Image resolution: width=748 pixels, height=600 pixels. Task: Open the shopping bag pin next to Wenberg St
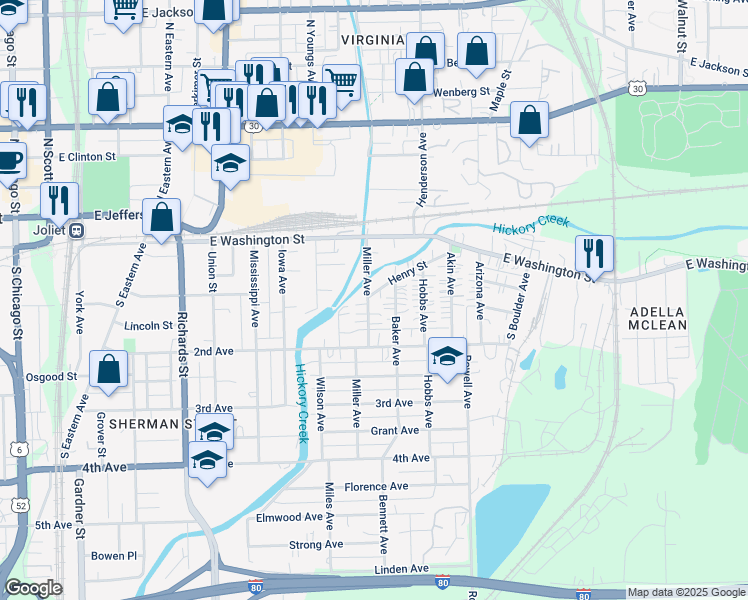(414, 80)
